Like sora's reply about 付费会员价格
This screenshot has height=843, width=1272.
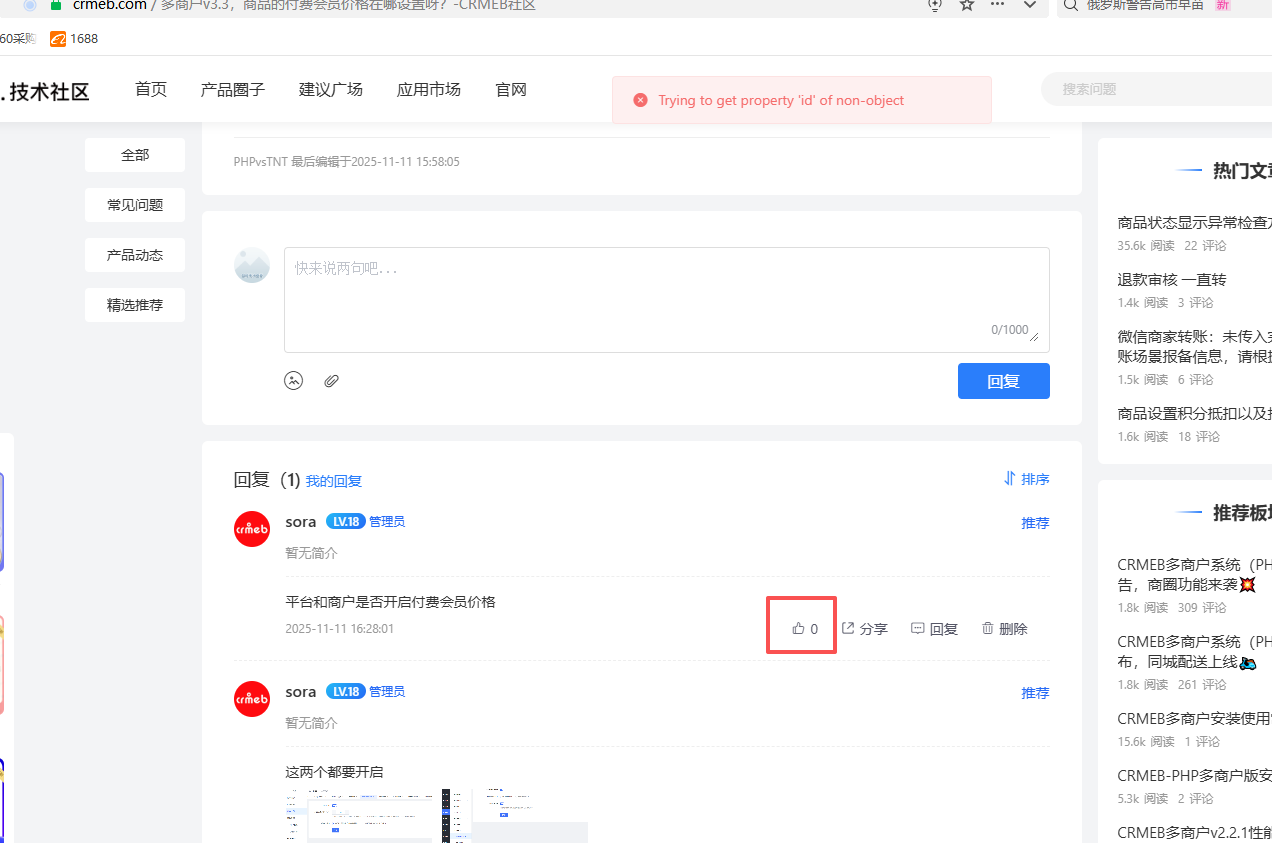804,629
